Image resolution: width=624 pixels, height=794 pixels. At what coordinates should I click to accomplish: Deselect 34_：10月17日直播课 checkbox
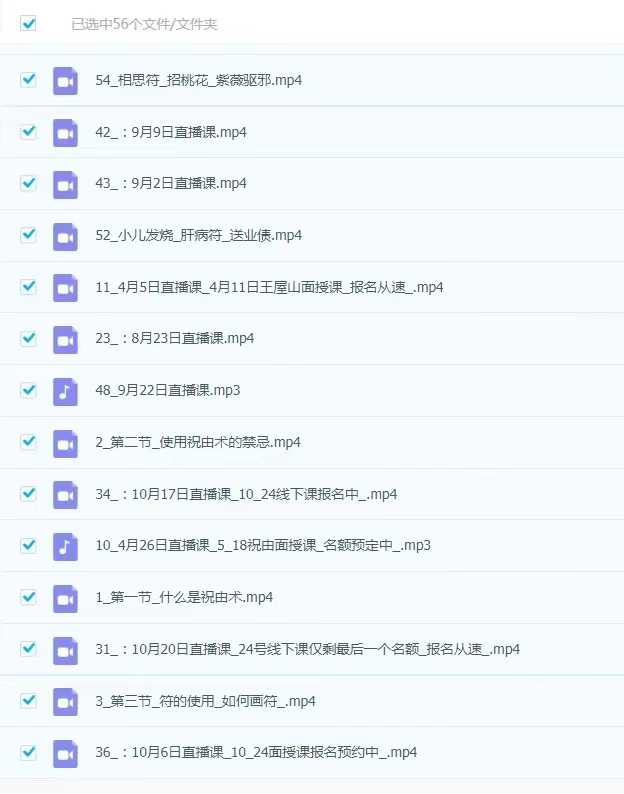coord(28,493)
